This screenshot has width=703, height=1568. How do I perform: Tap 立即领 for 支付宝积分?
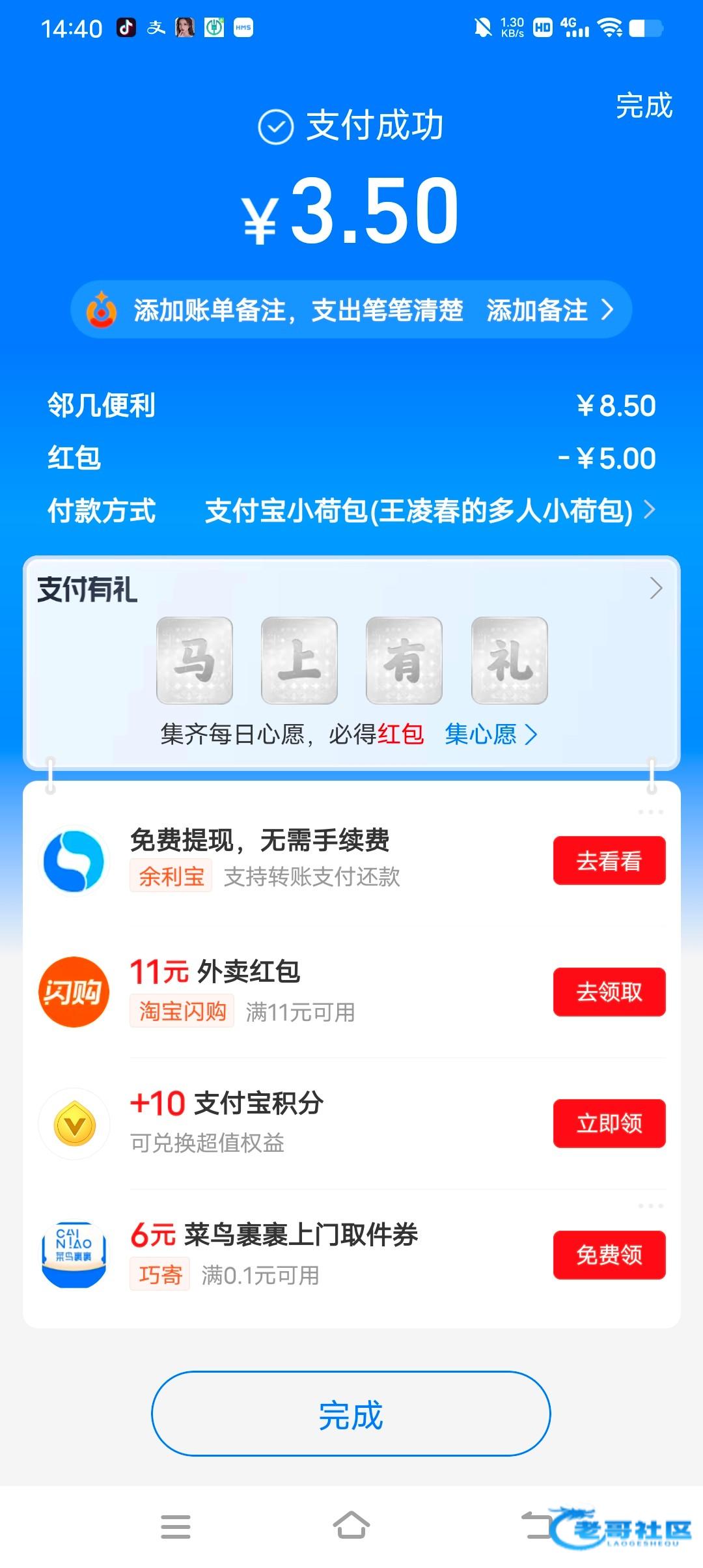[x=609, y=1124]
